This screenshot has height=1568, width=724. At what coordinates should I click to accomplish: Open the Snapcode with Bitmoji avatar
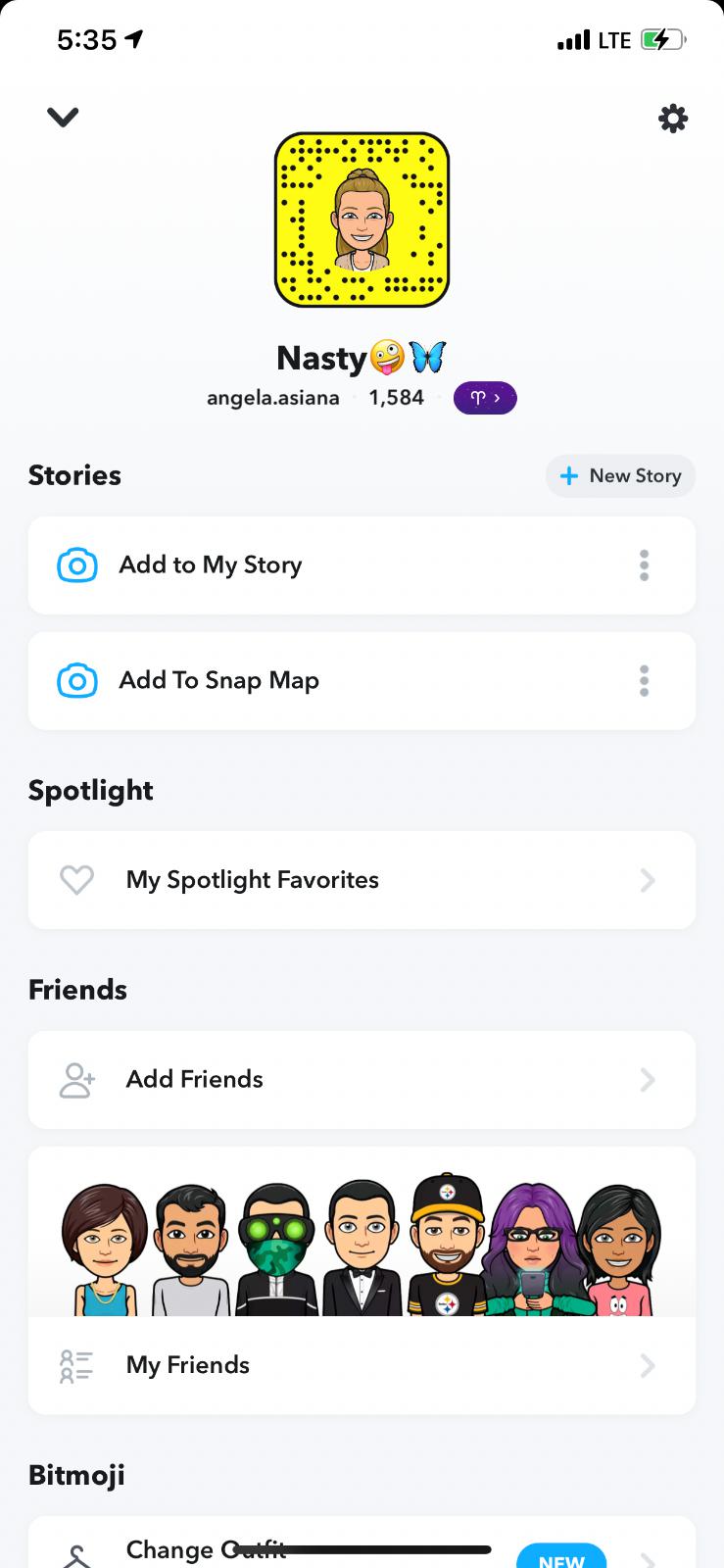coord(362,220)
